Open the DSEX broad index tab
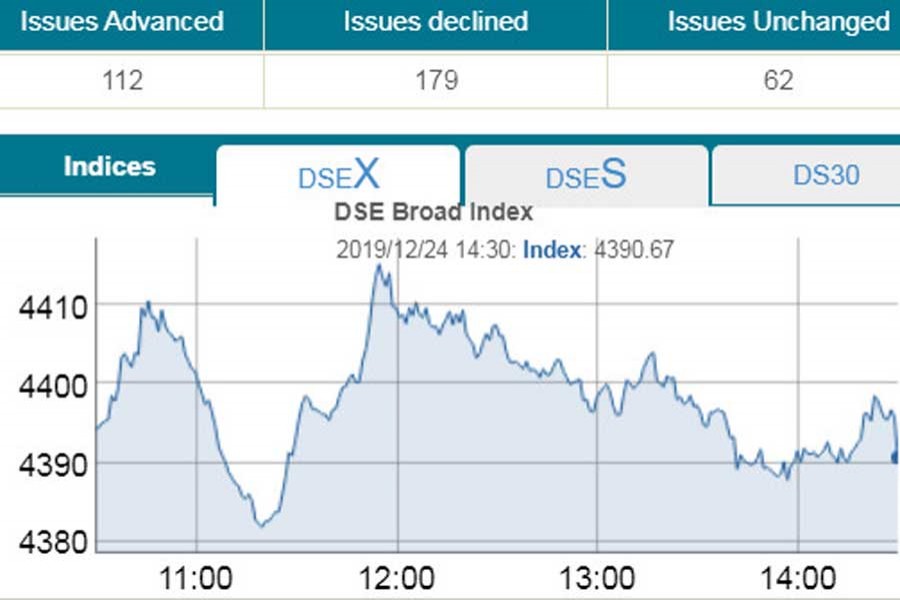Image resolution: width=900 pixels, height=600 pixels. 339,175
